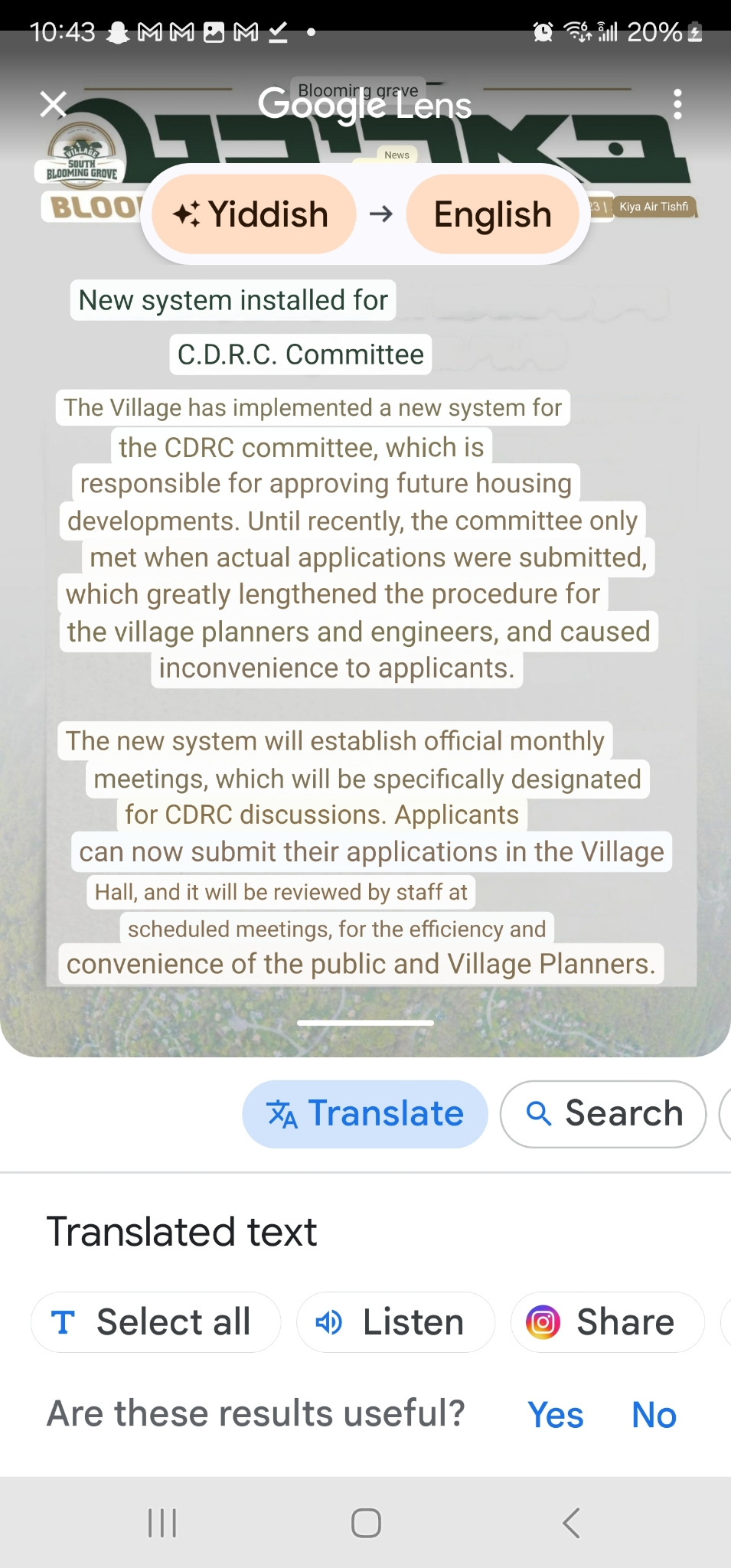Change the Yiddish source language
The width and height of the screenshot is (731, 1568).
(253, 214)
